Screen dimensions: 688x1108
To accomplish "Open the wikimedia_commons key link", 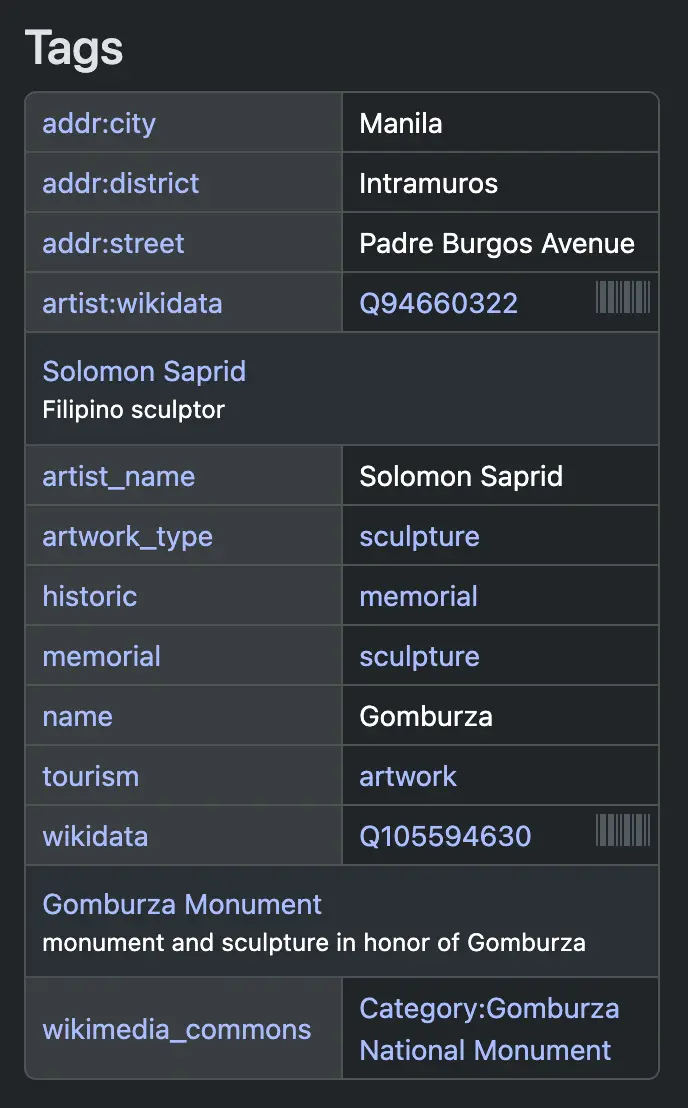I will point(177,1030).
